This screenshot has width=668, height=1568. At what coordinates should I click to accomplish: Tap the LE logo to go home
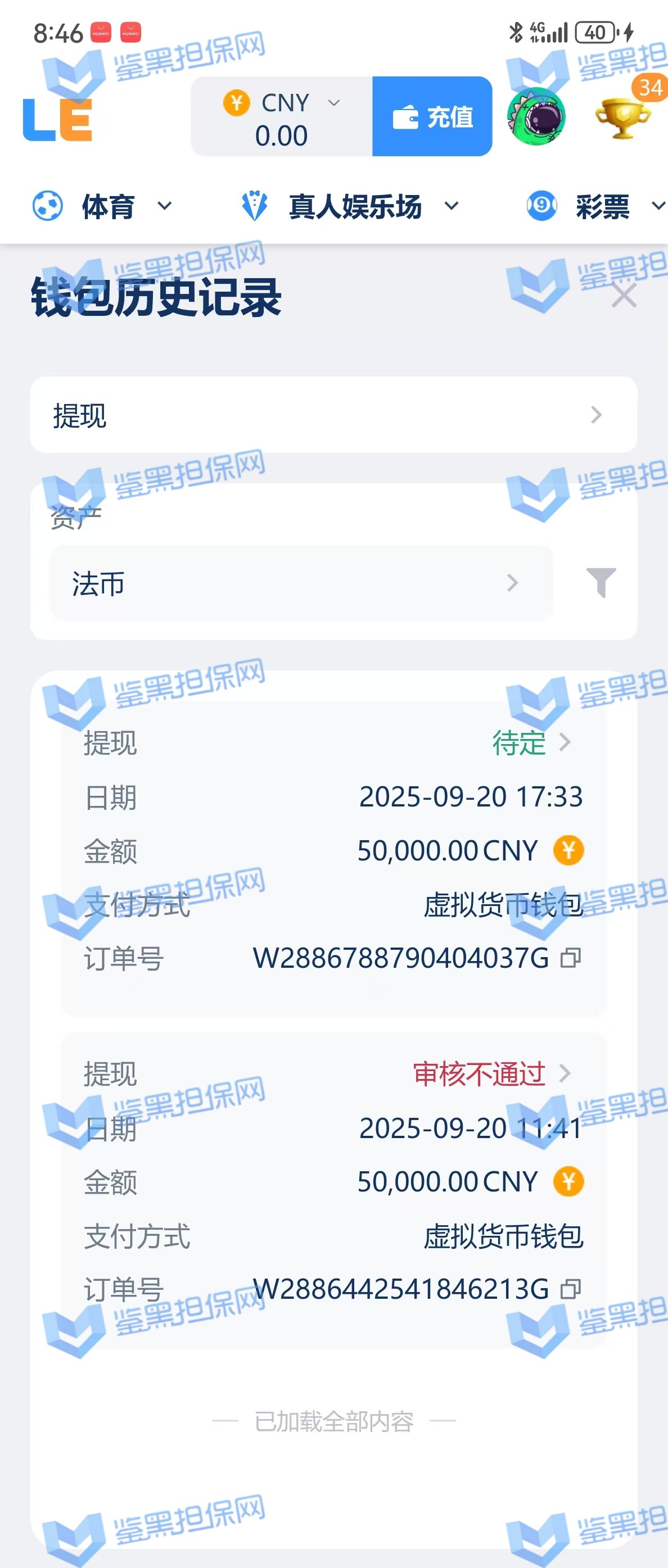click(58, 120)
